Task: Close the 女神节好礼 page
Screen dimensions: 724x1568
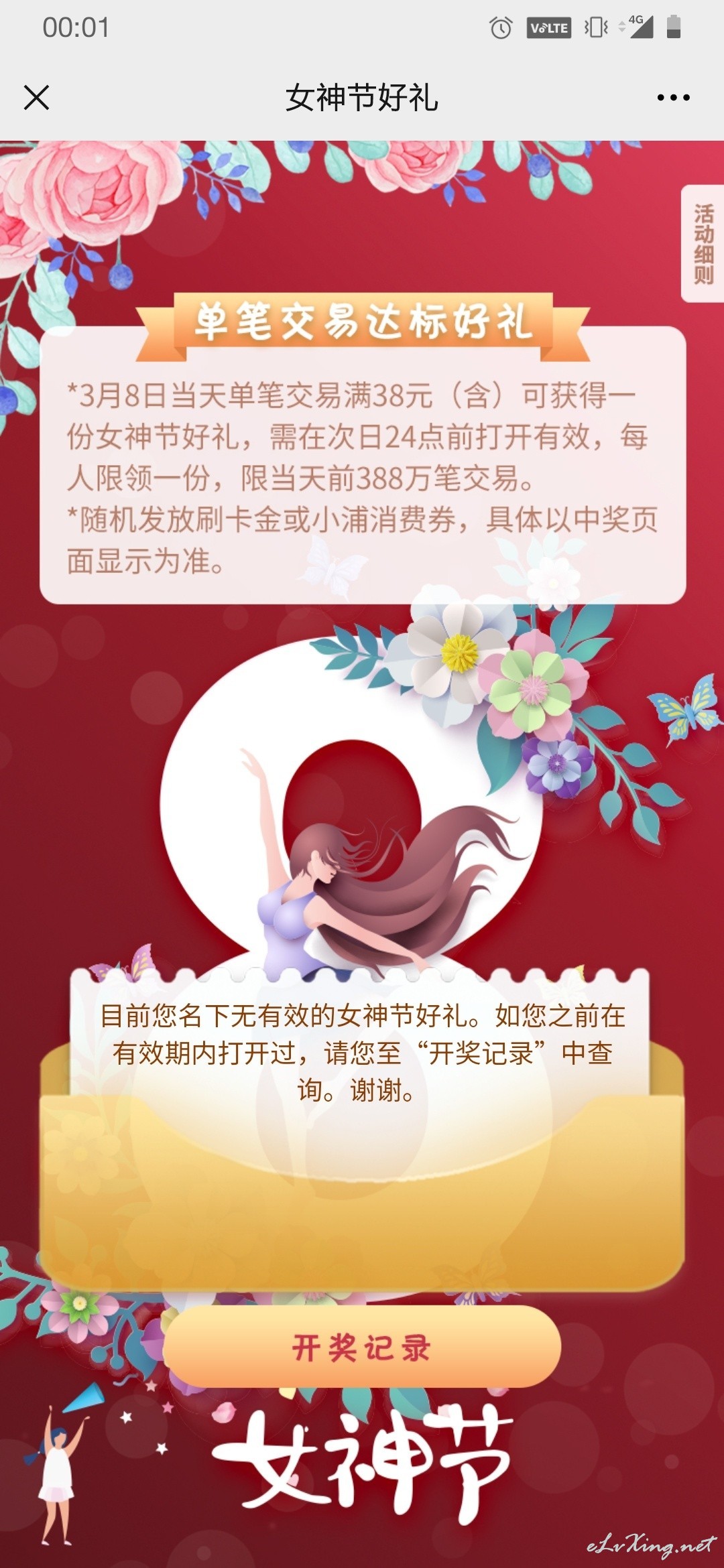Action: (x=36, y=98)
